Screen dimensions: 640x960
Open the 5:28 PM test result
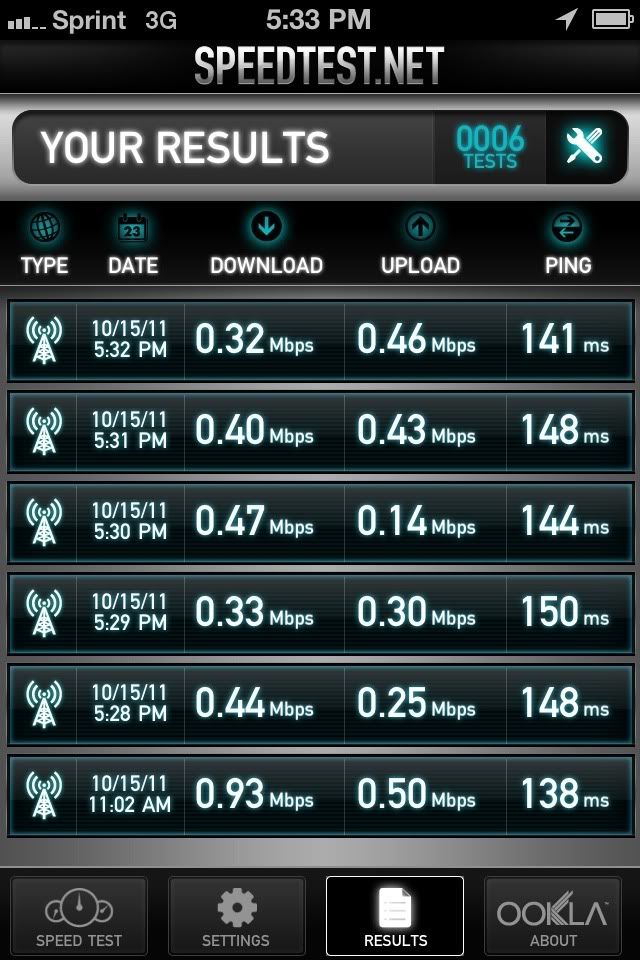coord(320,703)
